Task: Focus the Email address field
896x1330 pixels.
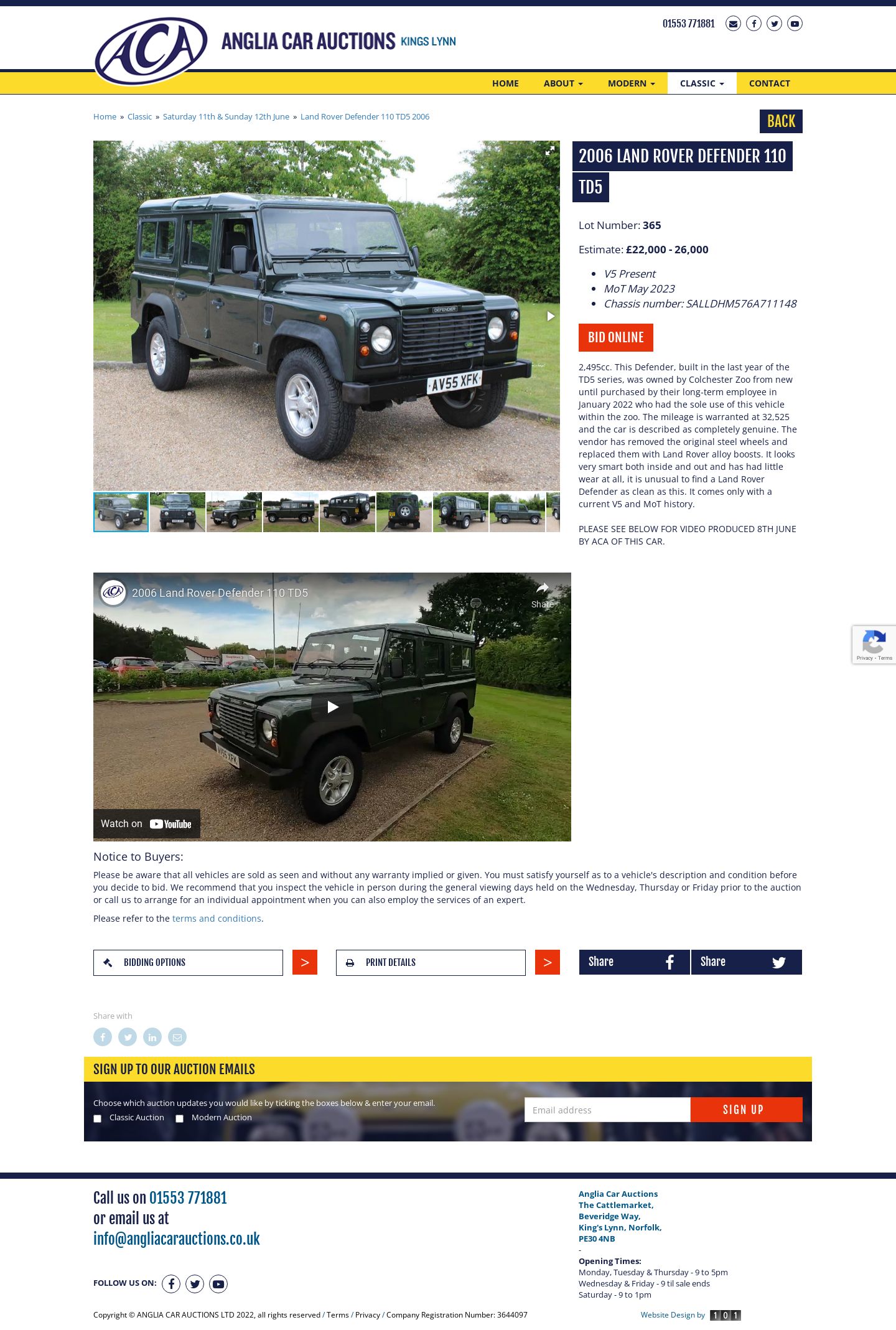Action: tap(607, 1110)
